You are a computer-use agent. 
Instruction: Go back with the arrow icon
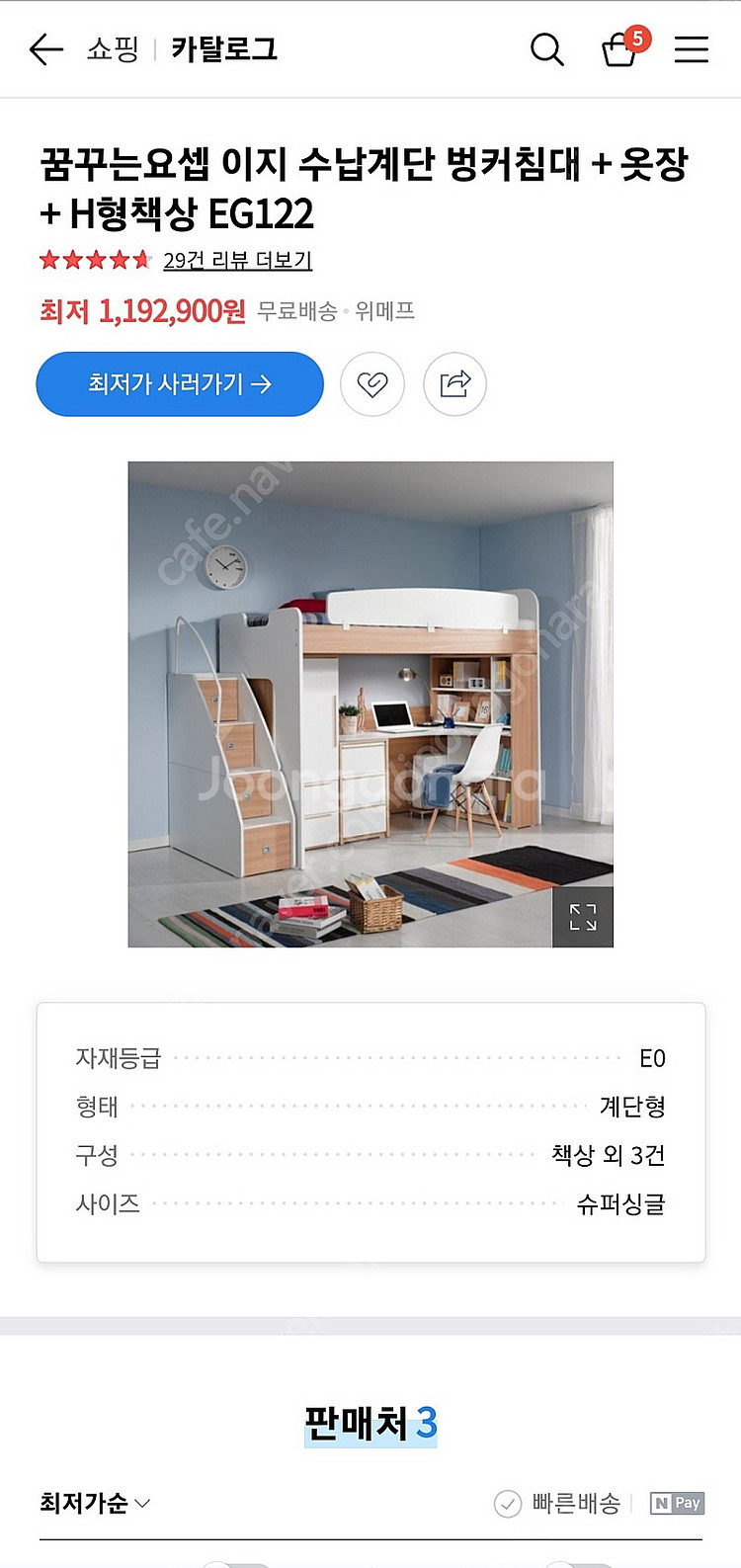[46, 49]
